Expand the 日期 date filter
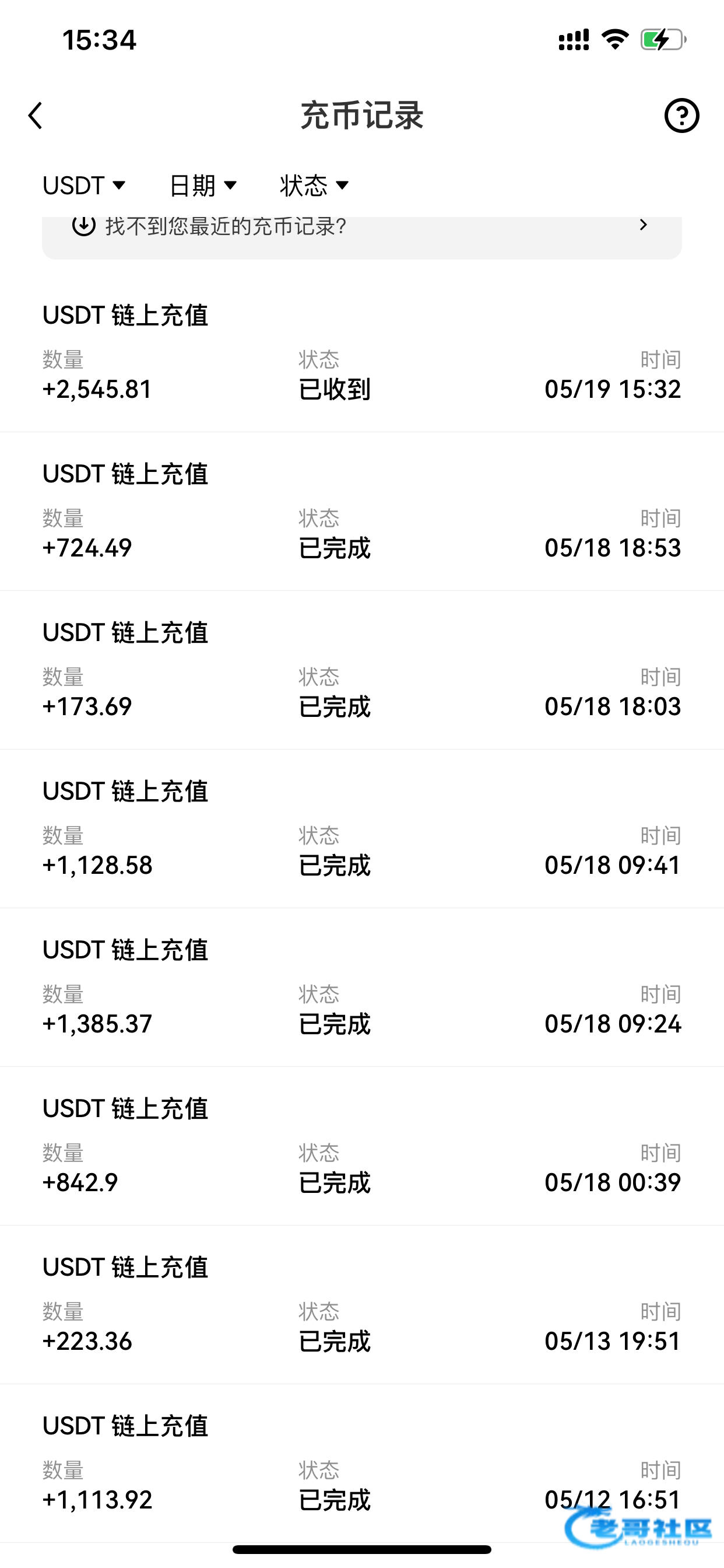Image resolution: width=724 pixels, height=1568 pixels. point(203,185)
